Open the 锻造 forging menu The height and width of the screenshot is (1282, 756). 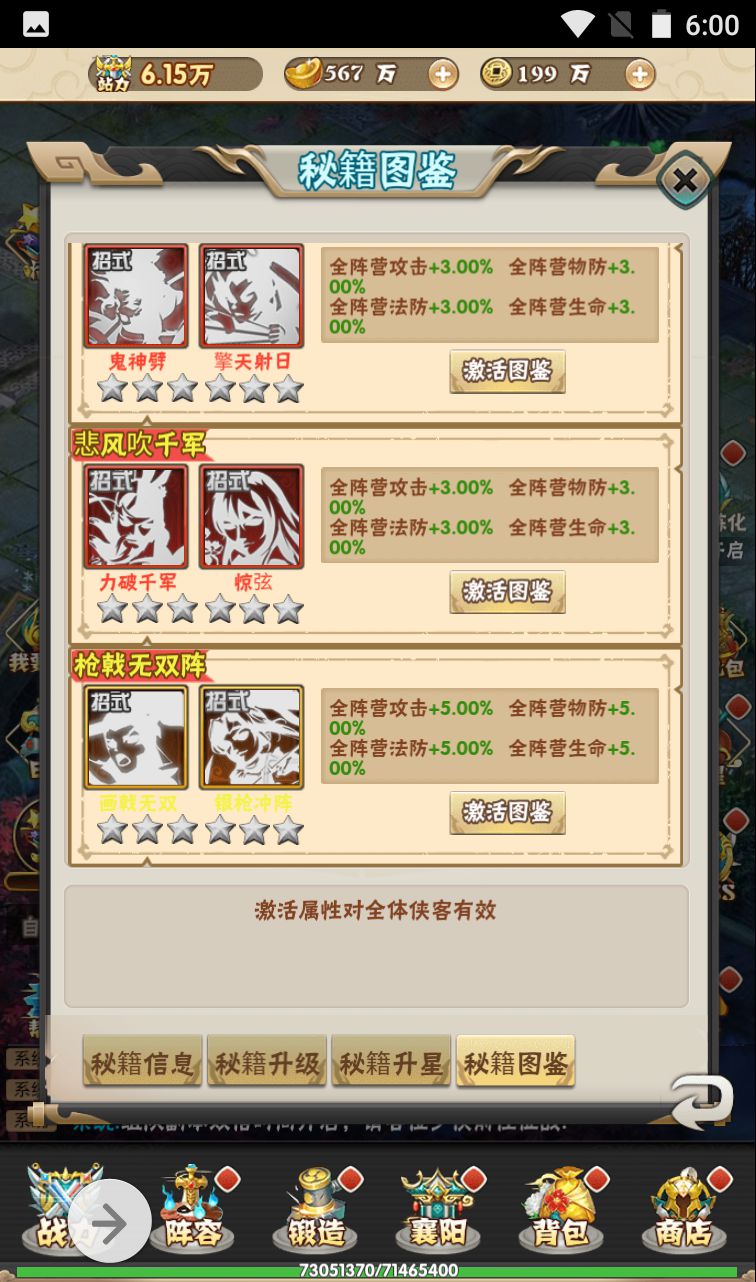[x=316, y=1212]
